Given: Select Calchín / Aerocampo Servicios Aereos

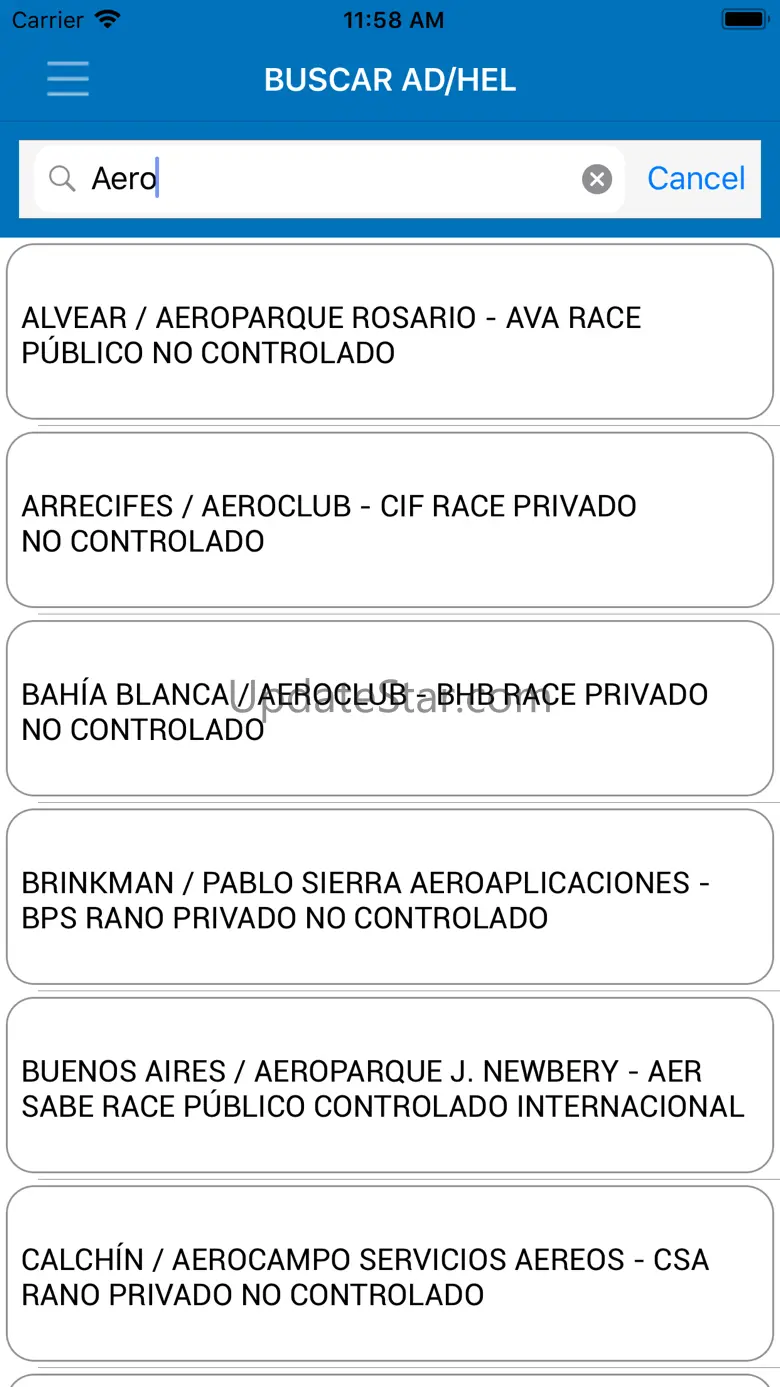Looking at the screenshot, I should [x=390, y=1273].
